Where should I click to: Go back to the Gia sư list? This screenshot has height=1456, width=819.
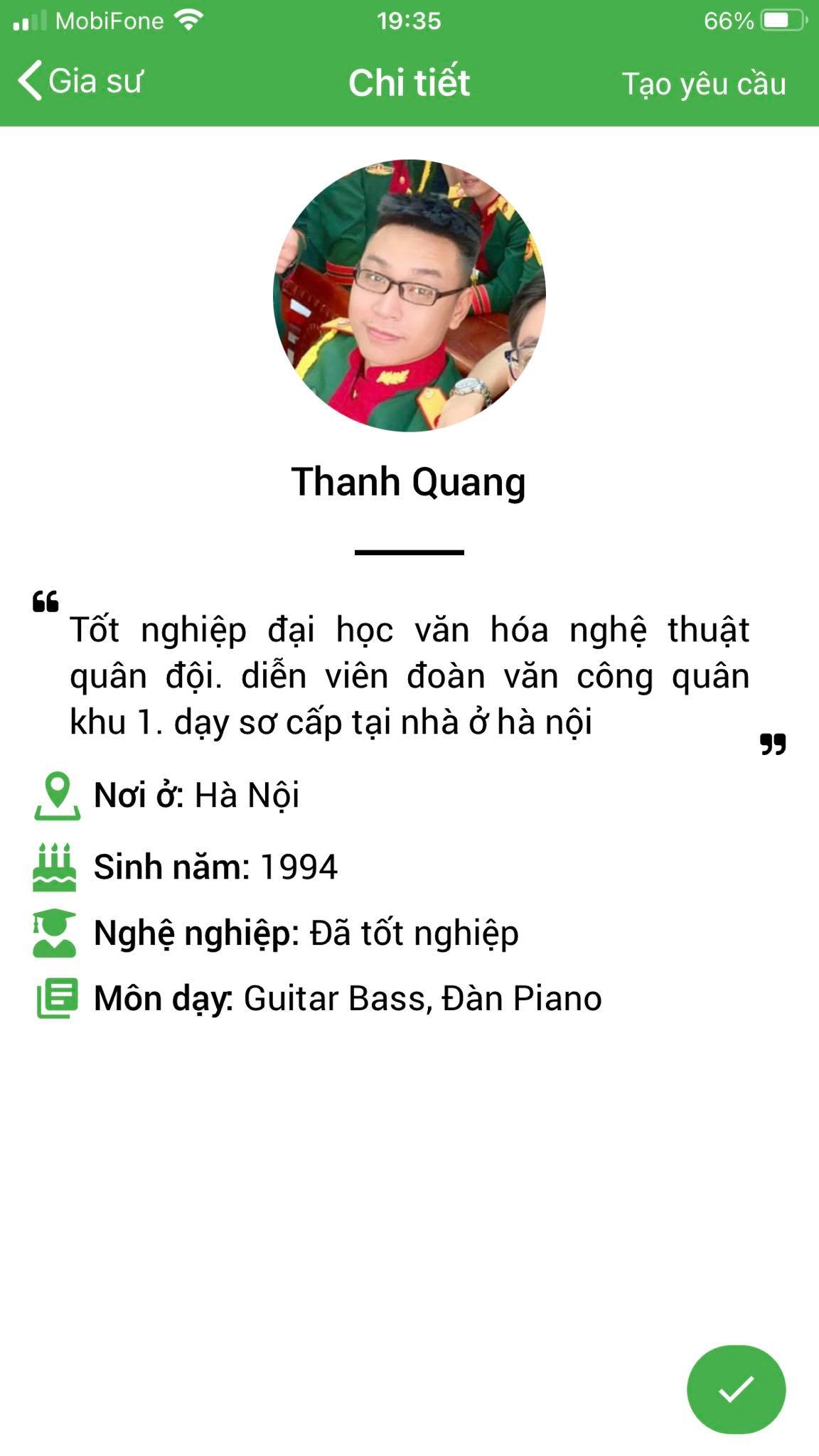(80, 81)
